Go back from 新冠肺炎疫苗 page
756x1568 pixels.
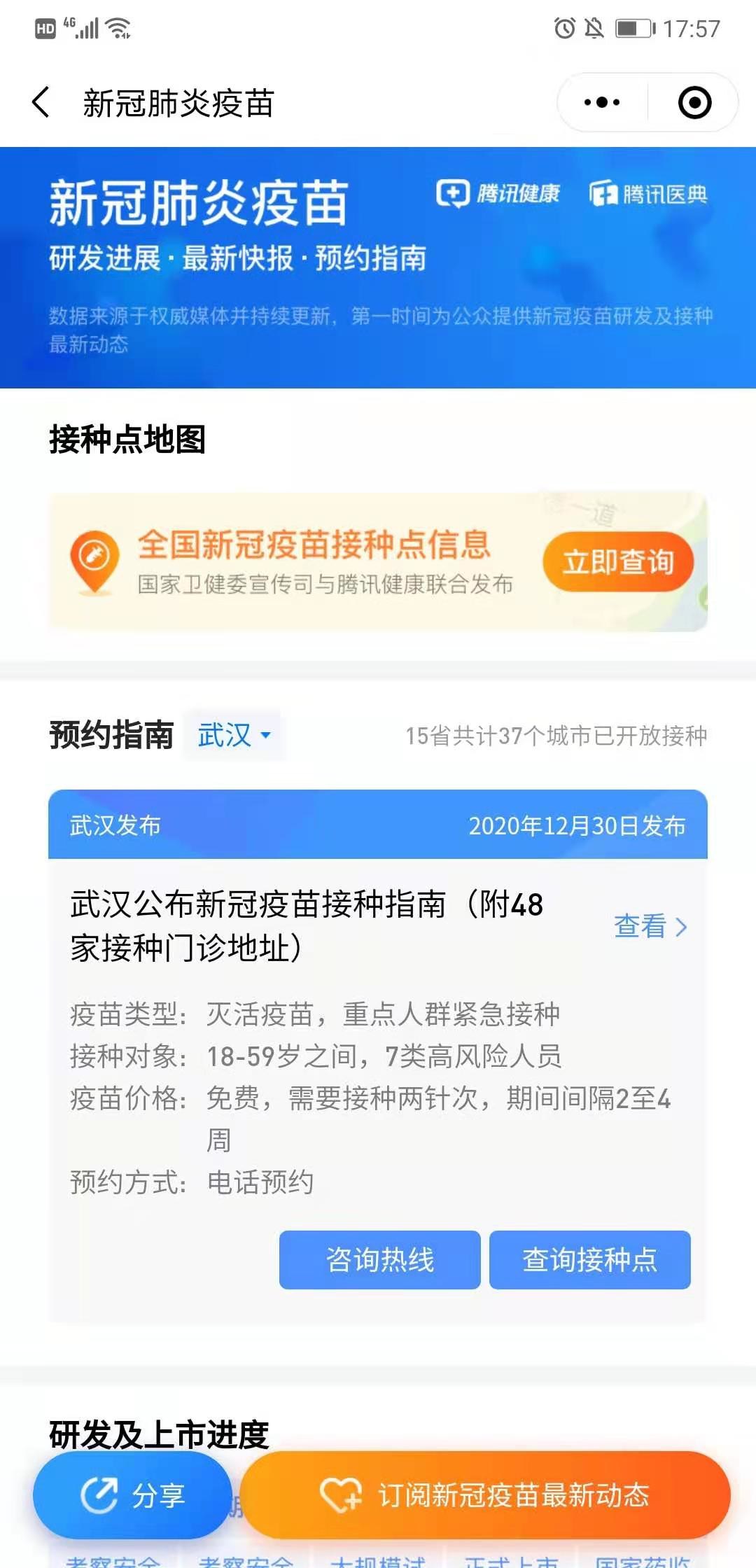pos(42,103)
